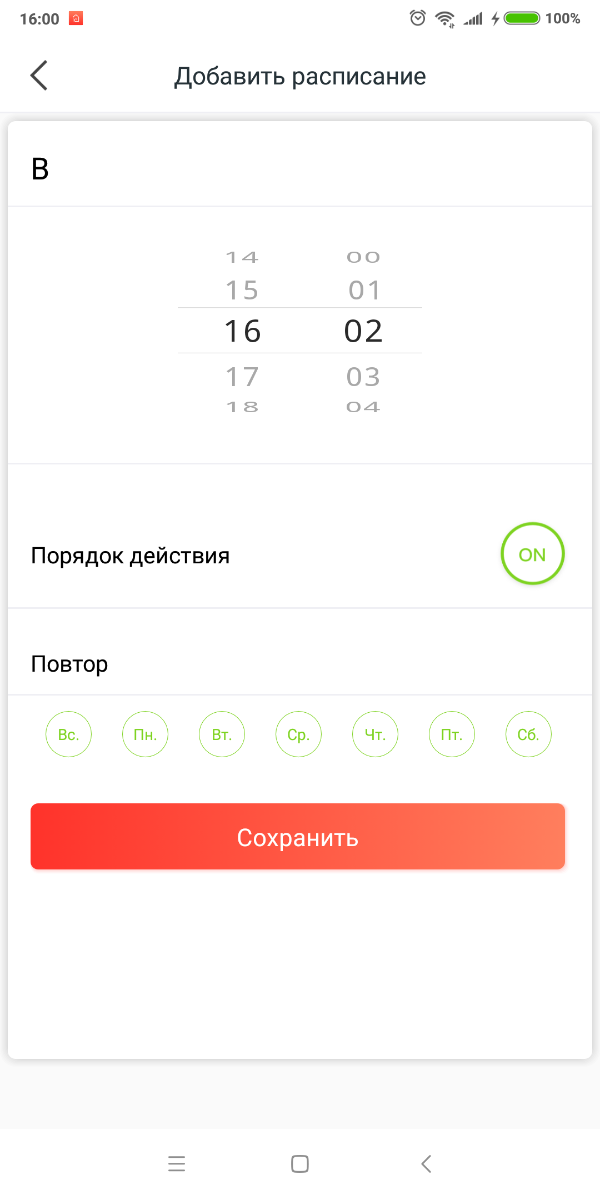Add Сб. to repeat days
600x1200 pixels.
pyautogui.click(x=528, y=735)
